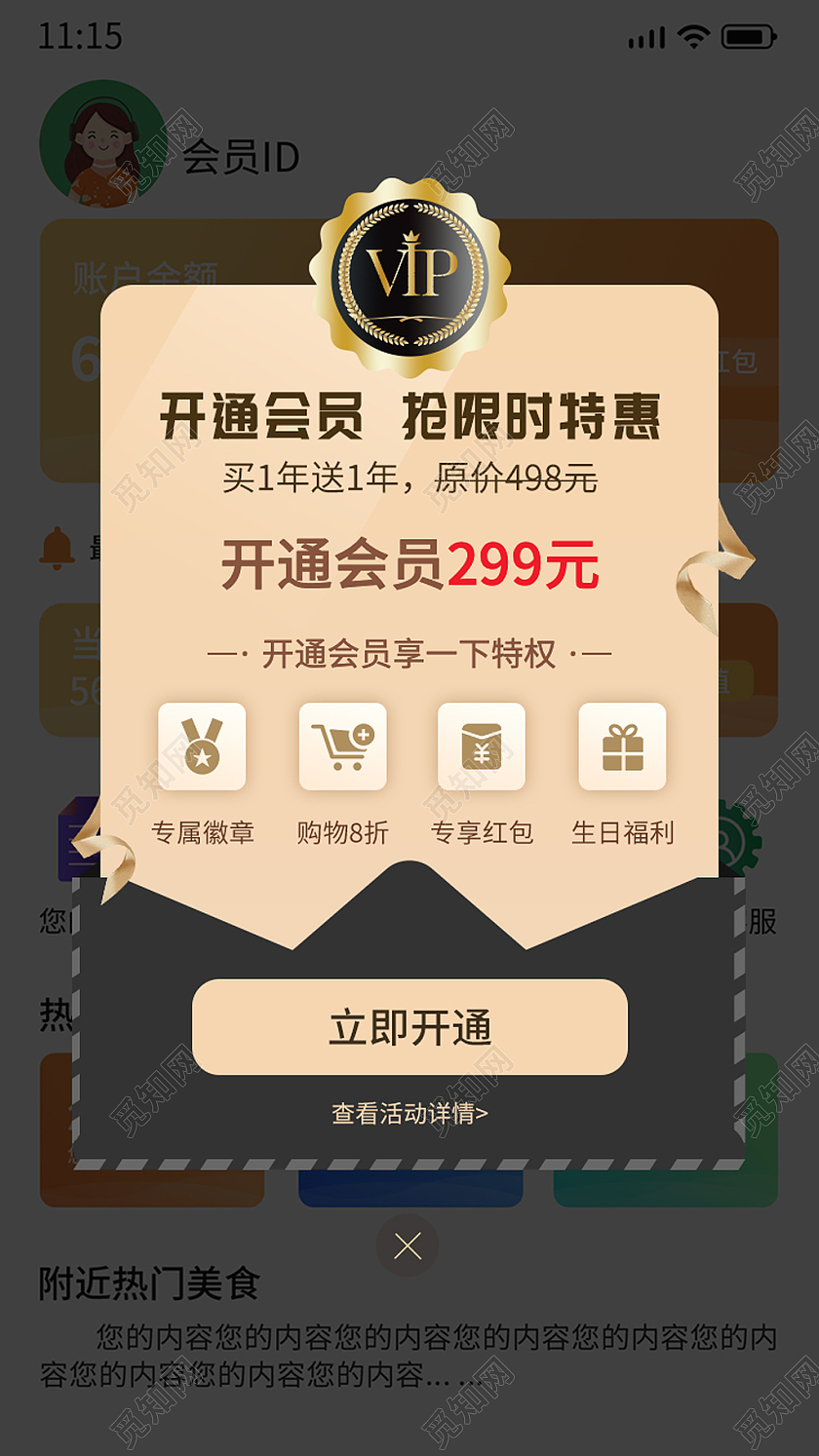Tap the 专享红包 red envelope icon

[485, 746]
